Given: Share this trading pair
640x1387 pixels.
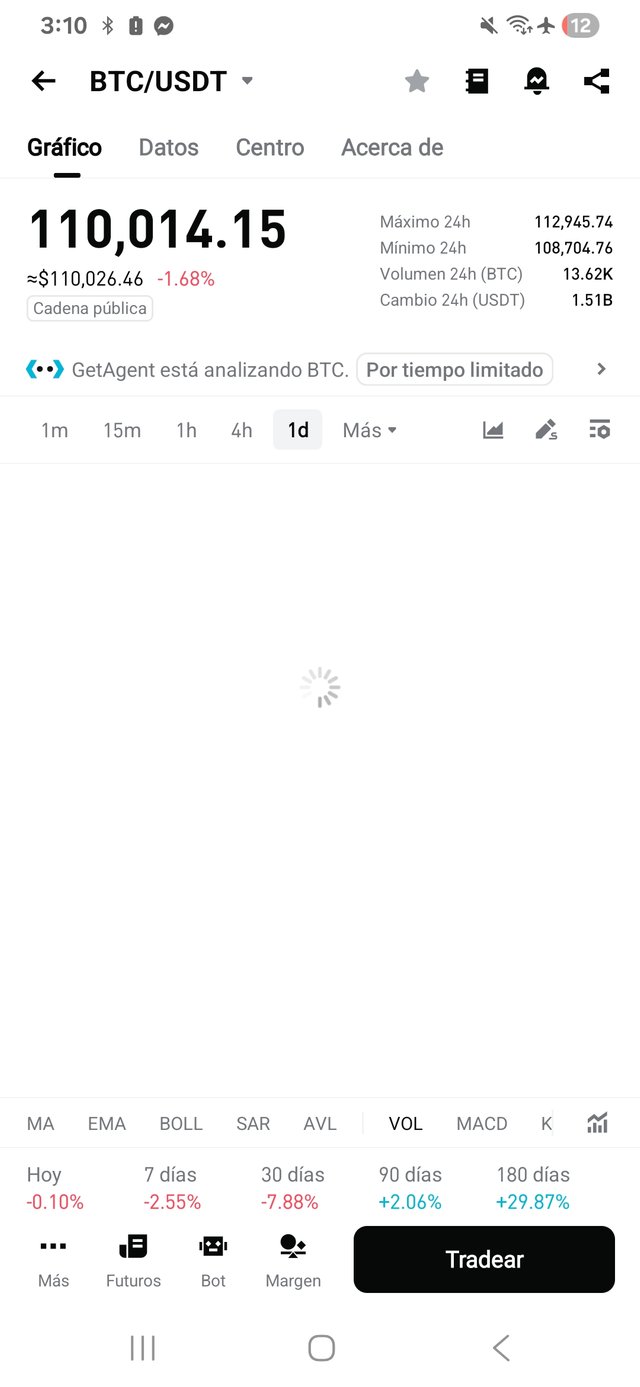Looking at the screenshot, I should click(x=597, y=81).
